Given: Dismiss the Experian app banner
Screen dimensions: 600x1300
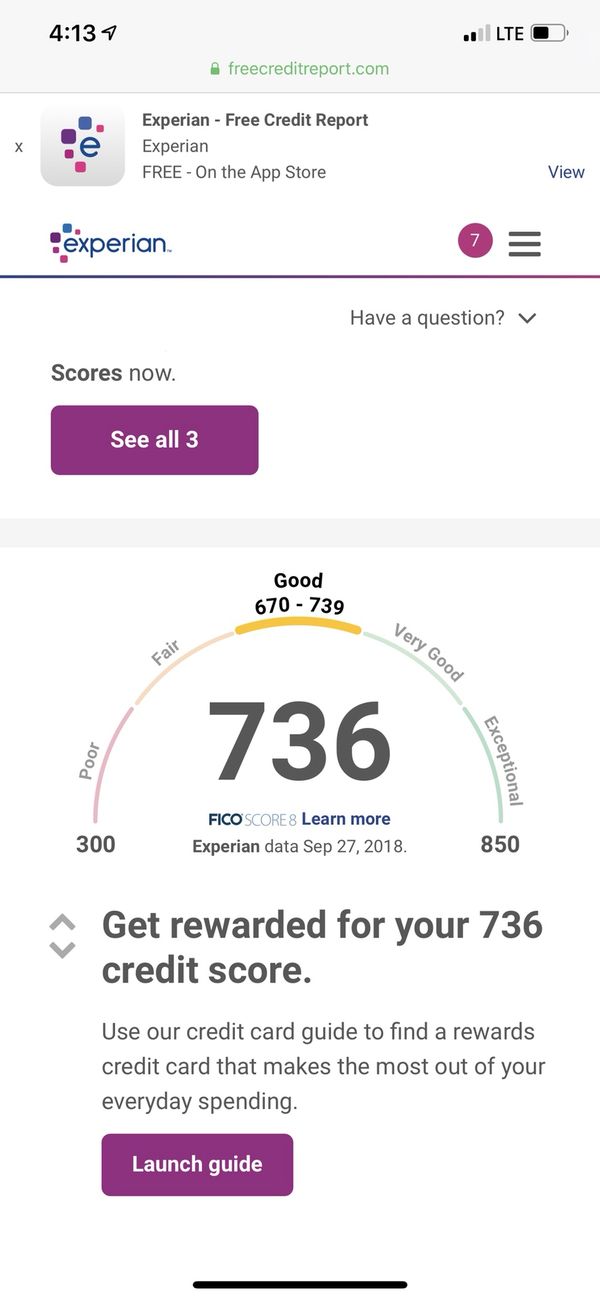Looking at the screenshot, I should (18, 146).
